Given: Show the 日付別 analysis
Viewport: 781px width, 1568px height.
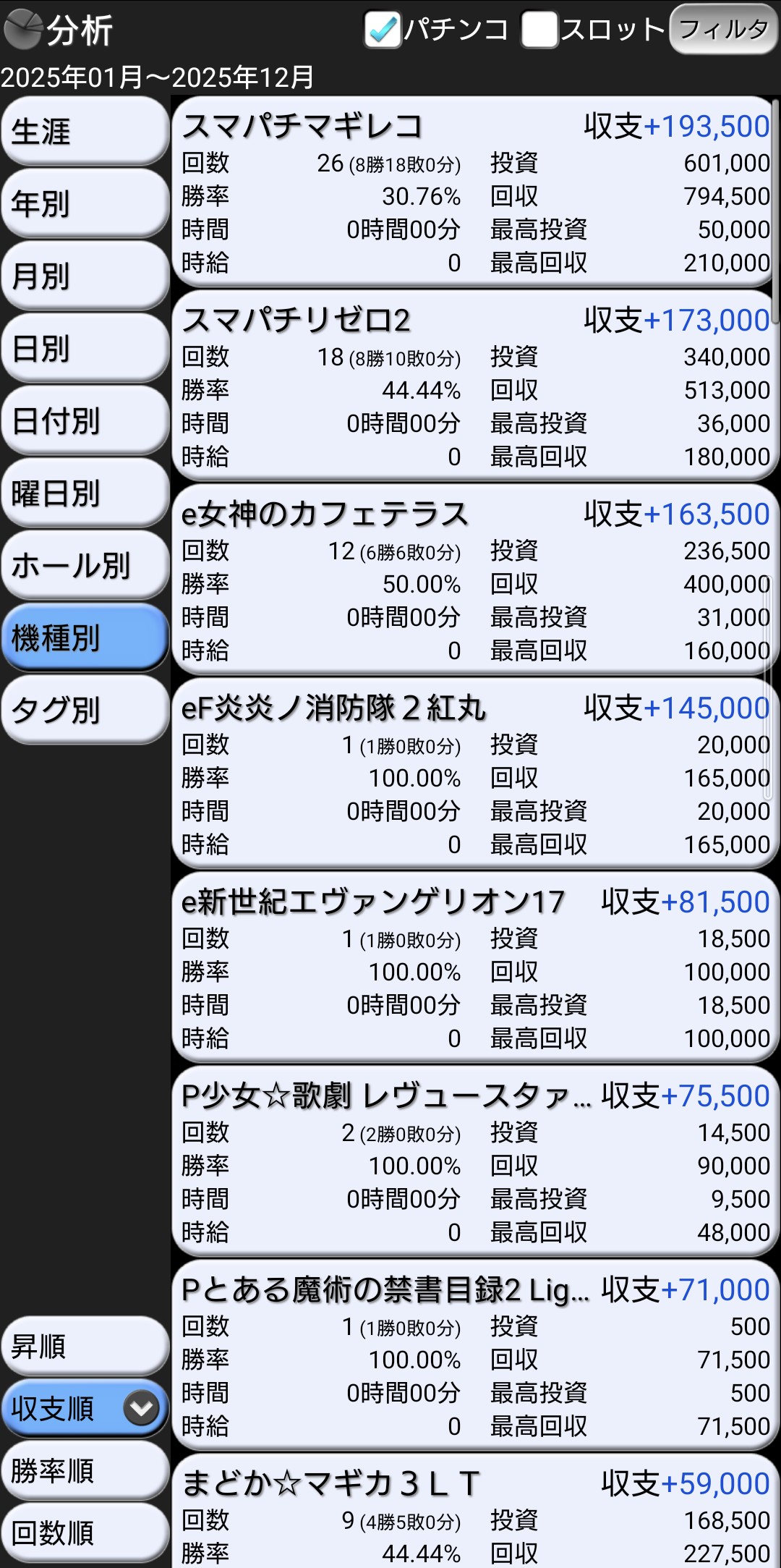Looking at the screenshot, I should pyautogui.click(x=85, y=421).
